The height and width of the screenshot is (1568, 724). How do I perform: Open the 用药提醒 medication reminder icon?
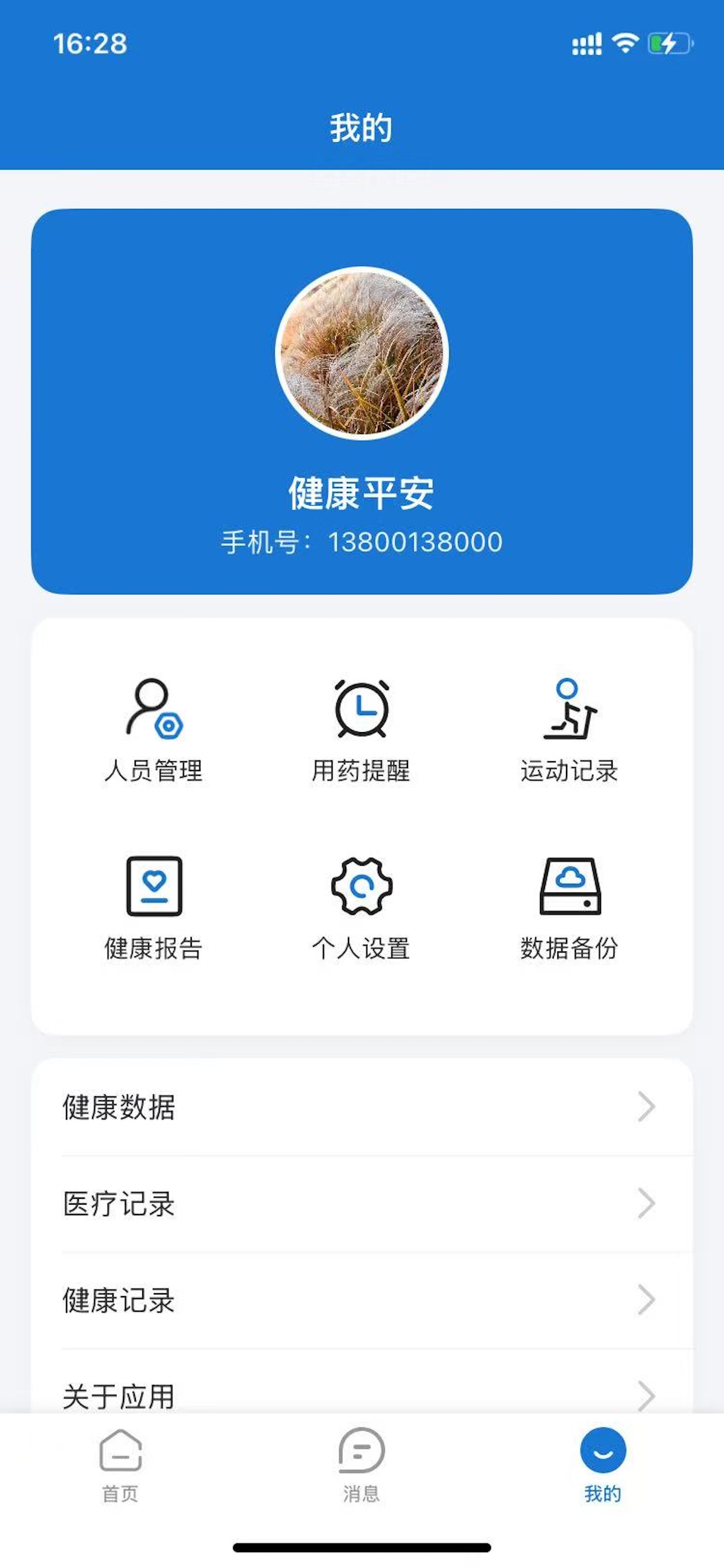point(362,722)
